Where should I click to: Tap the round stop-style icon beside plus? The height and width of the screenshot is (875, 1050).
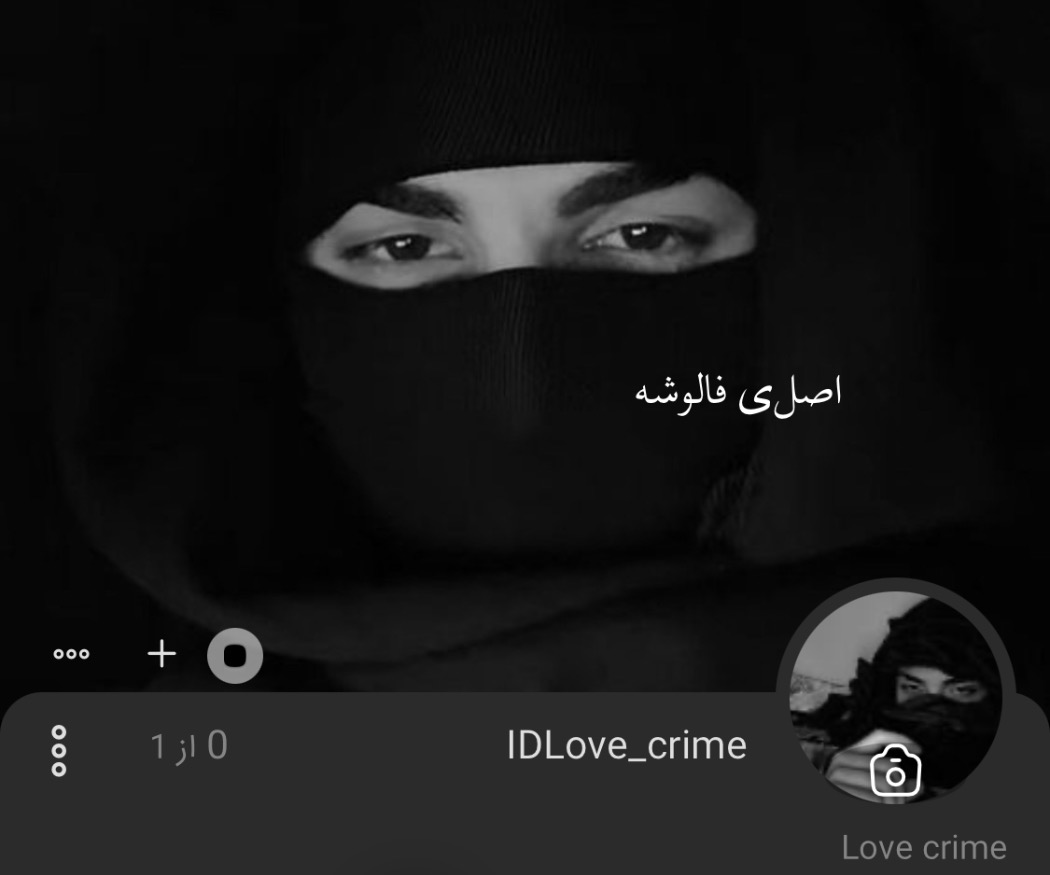click(235, 656)
